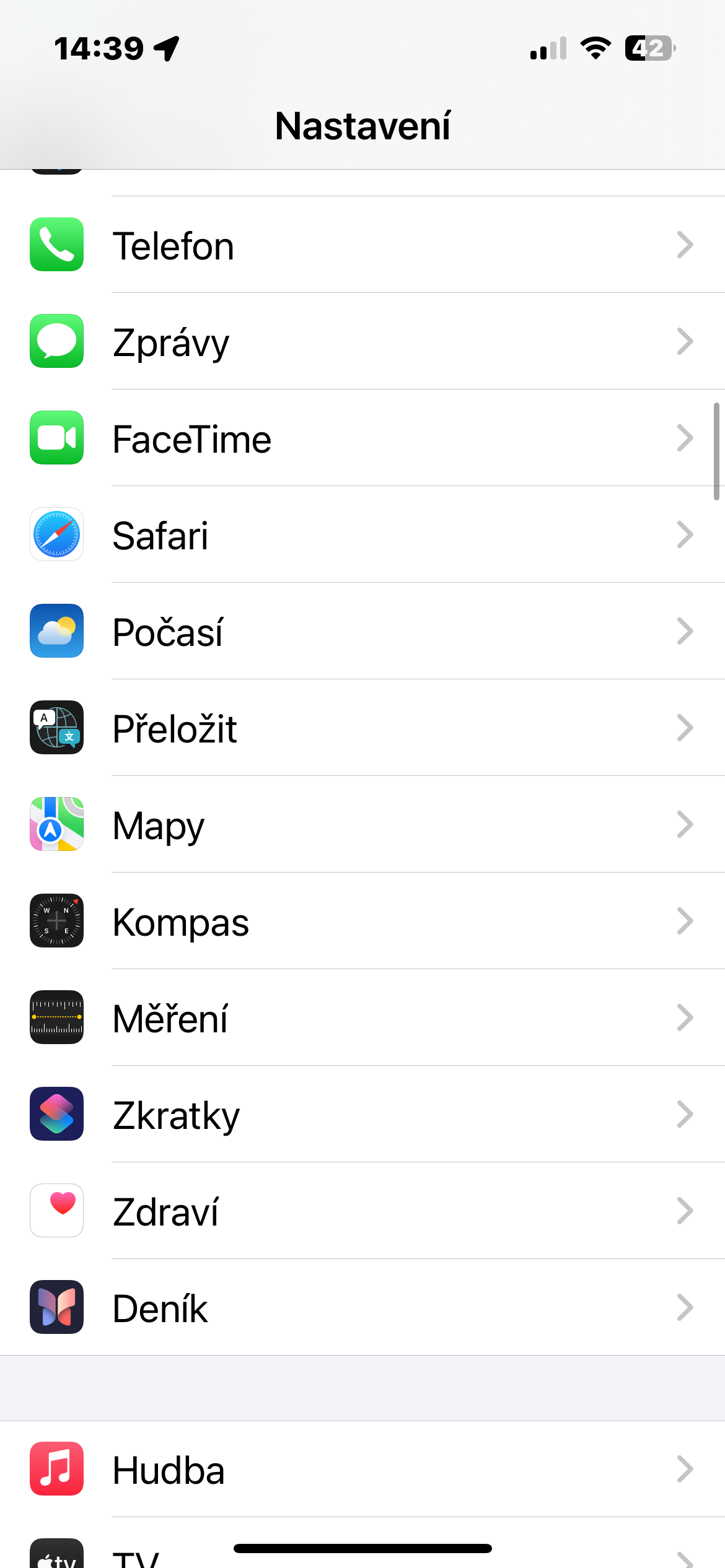This screenshot has width=725, height=1568.
Task: Open Zdraví settings
Action: coord(362,1211)
